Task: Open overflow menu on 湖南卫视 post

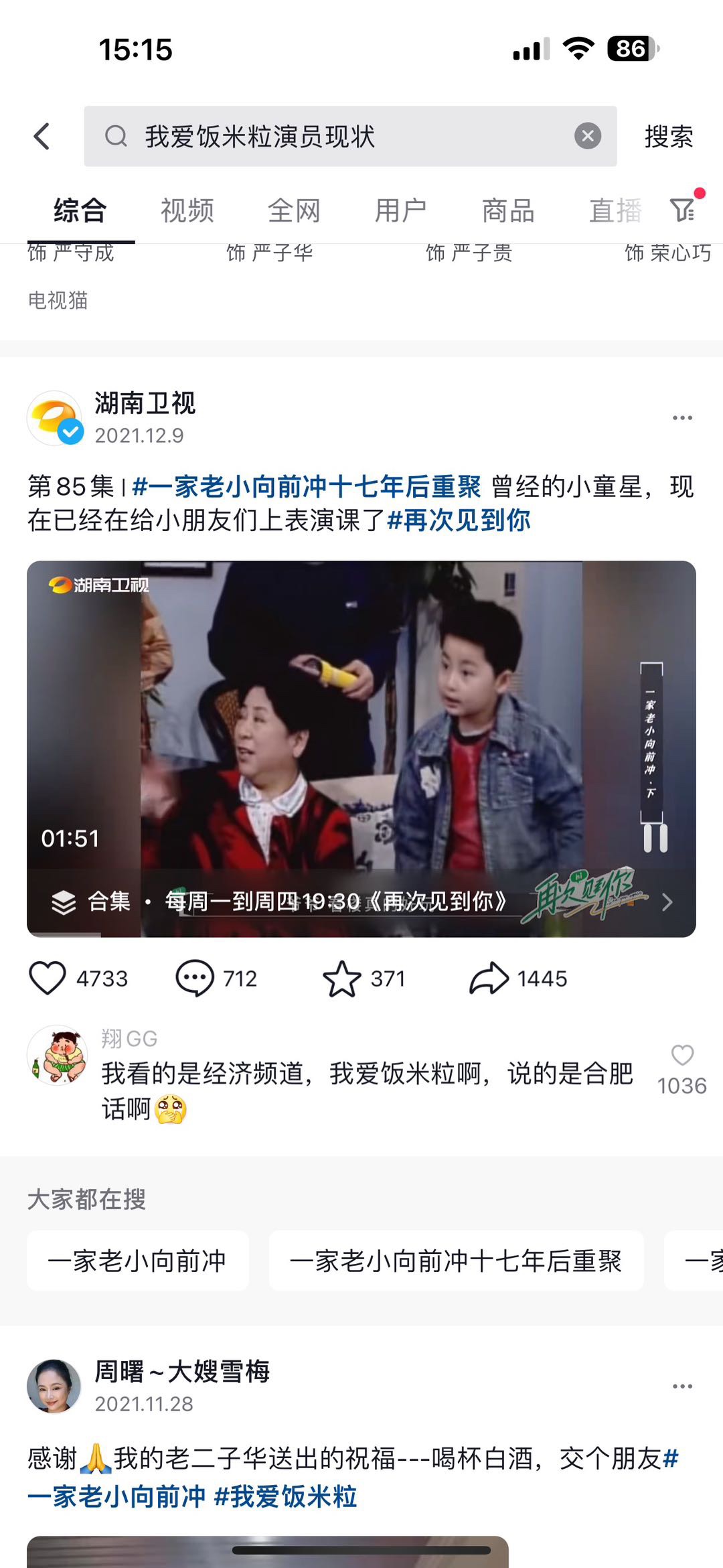Action: pyautogui.click(x=681, y=418)
